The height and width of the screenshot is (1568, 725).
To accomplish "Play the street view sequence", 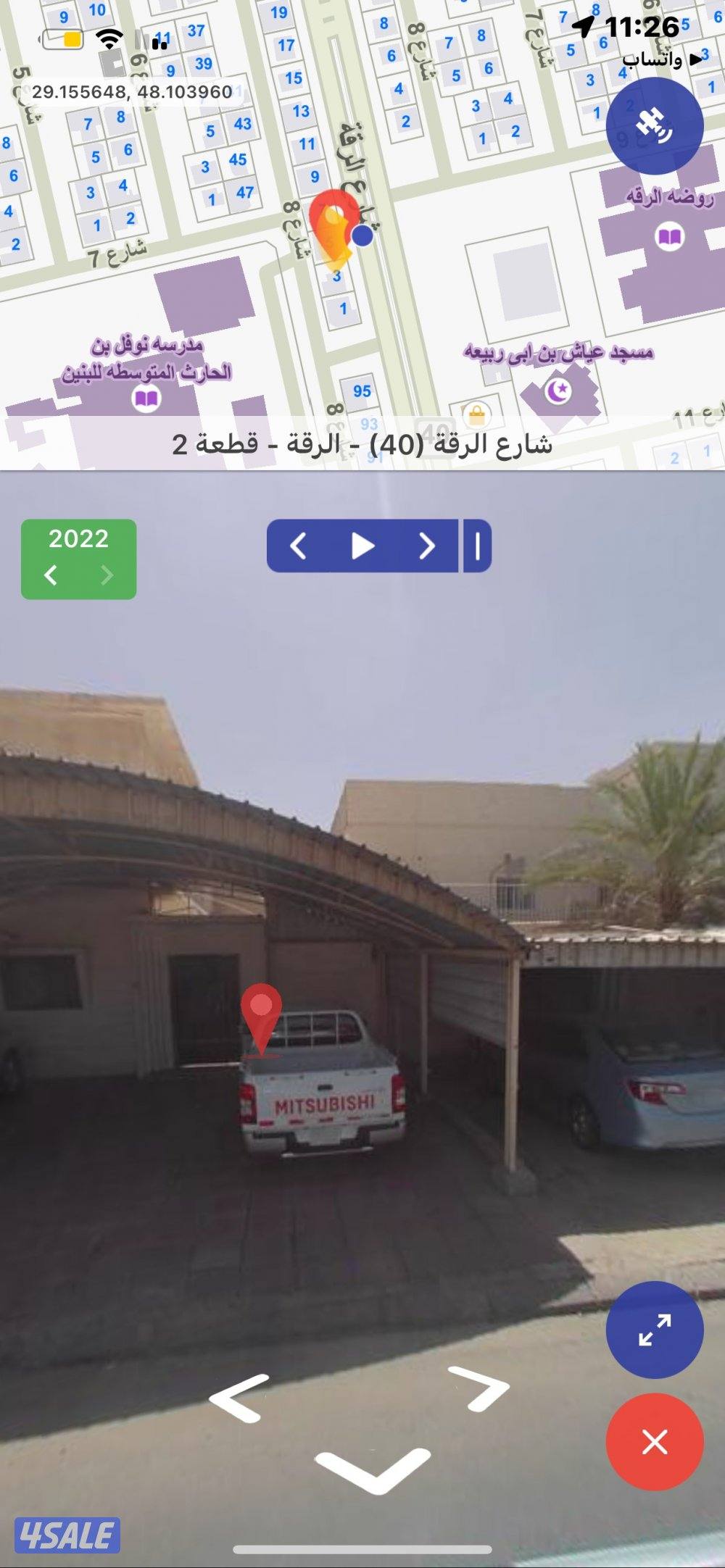I will [362, 547].
